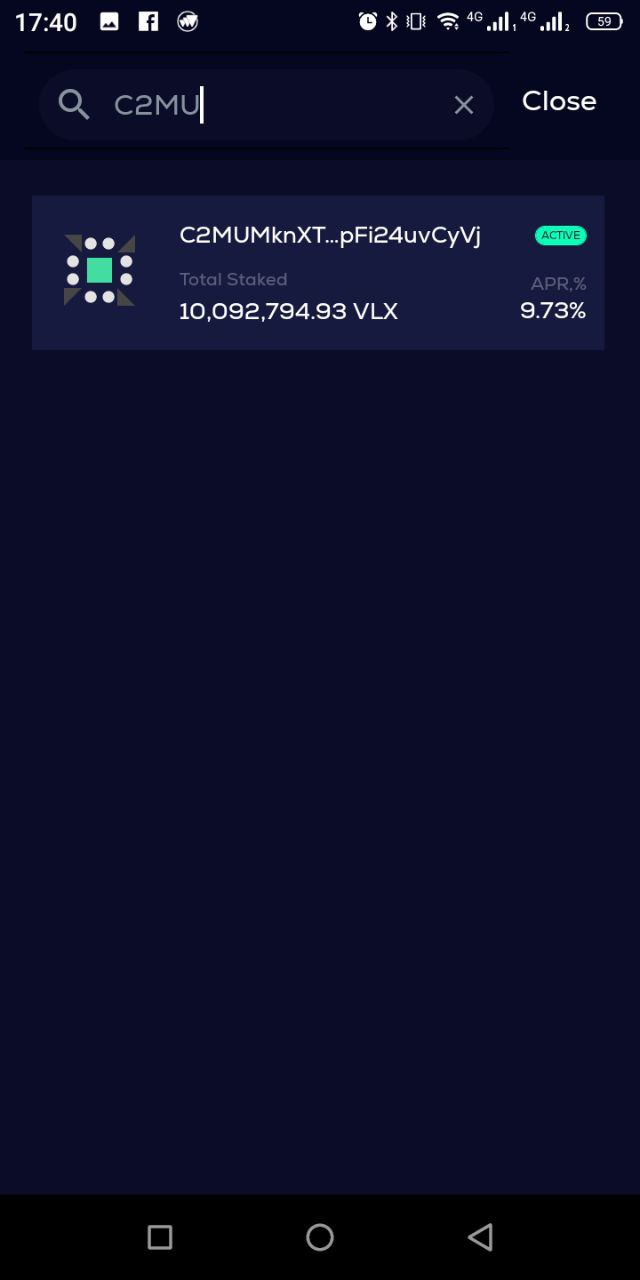Viewport: 640px width, 1280px height.
Task: Clear the search text with the X icon
Action: 464,105
